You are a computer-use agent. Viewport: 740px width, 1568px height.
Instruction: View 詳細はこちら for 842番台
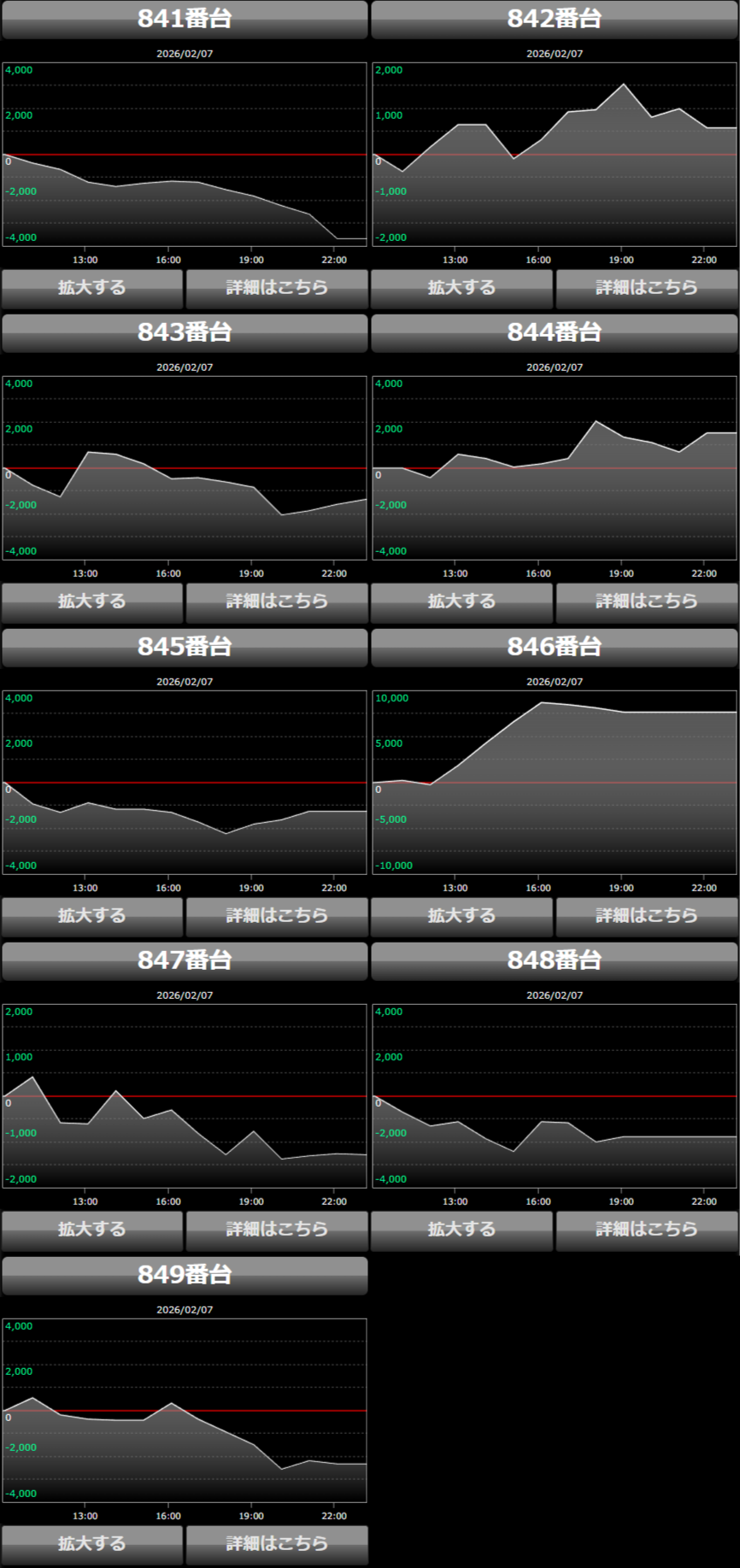(x=647, y=288)
